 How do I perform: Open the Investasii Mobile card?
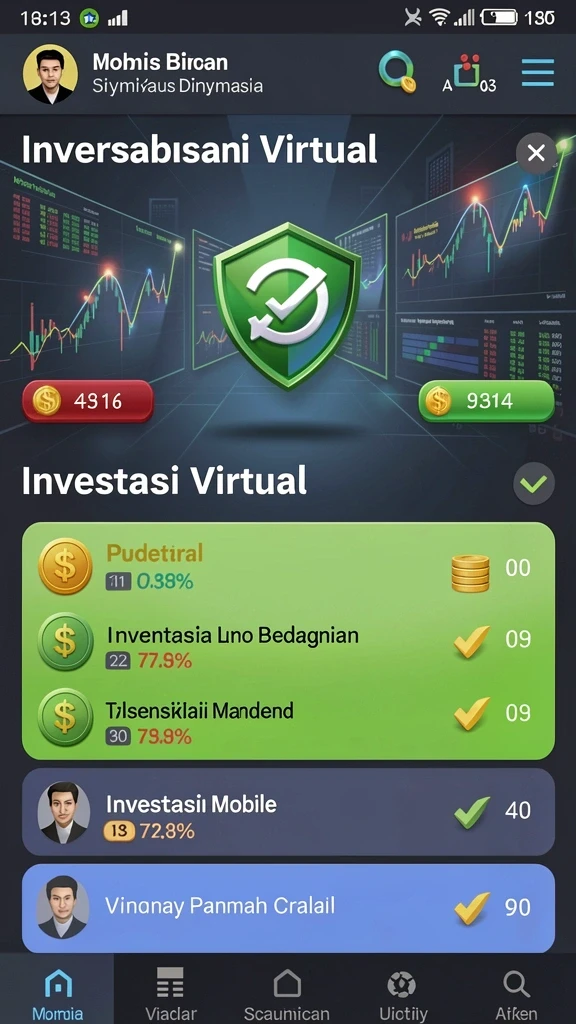pyautogui.click(x=289, y=812)
